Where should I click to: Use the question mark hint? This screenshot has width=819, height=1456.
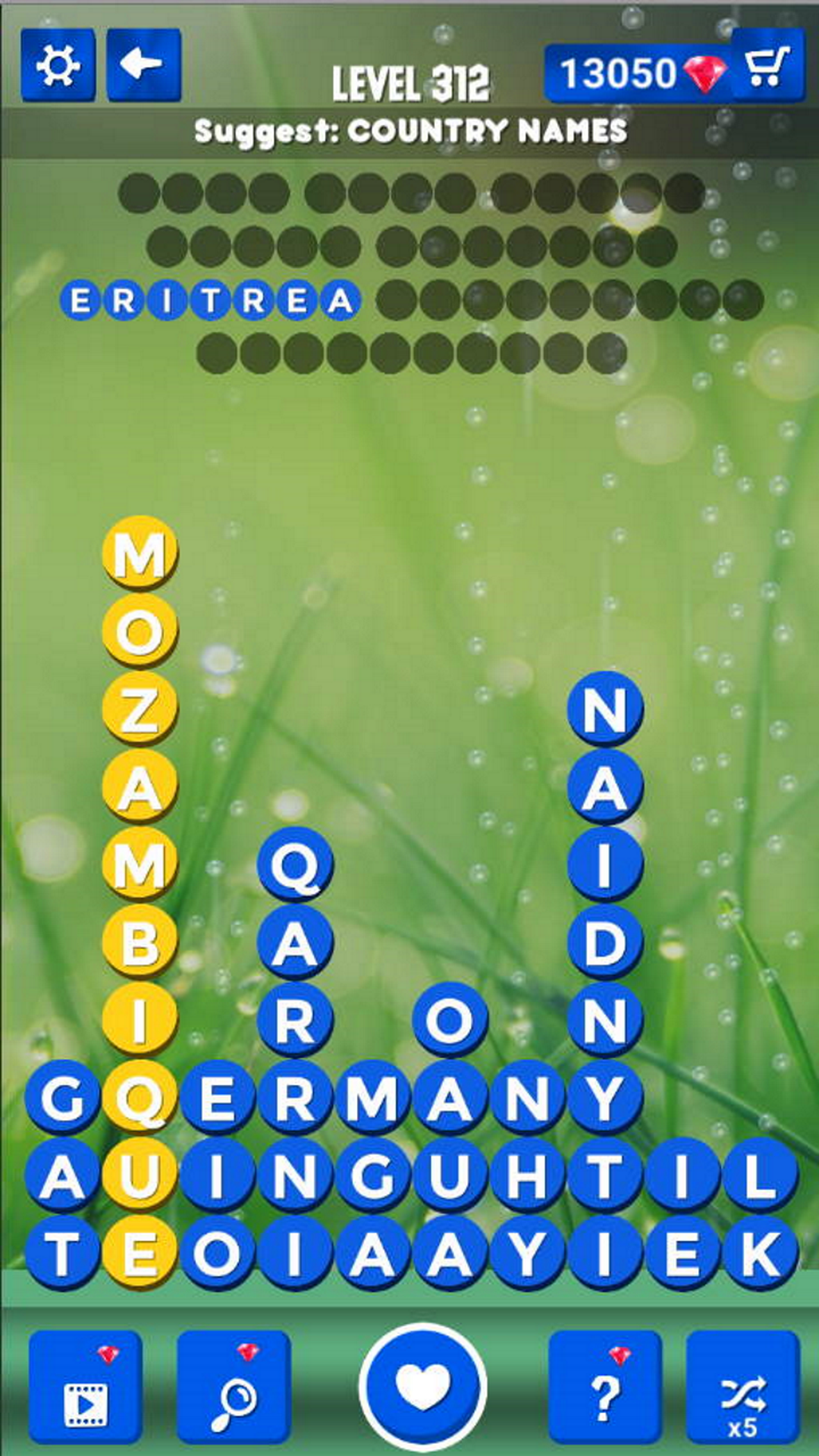tap(604, 1387)
